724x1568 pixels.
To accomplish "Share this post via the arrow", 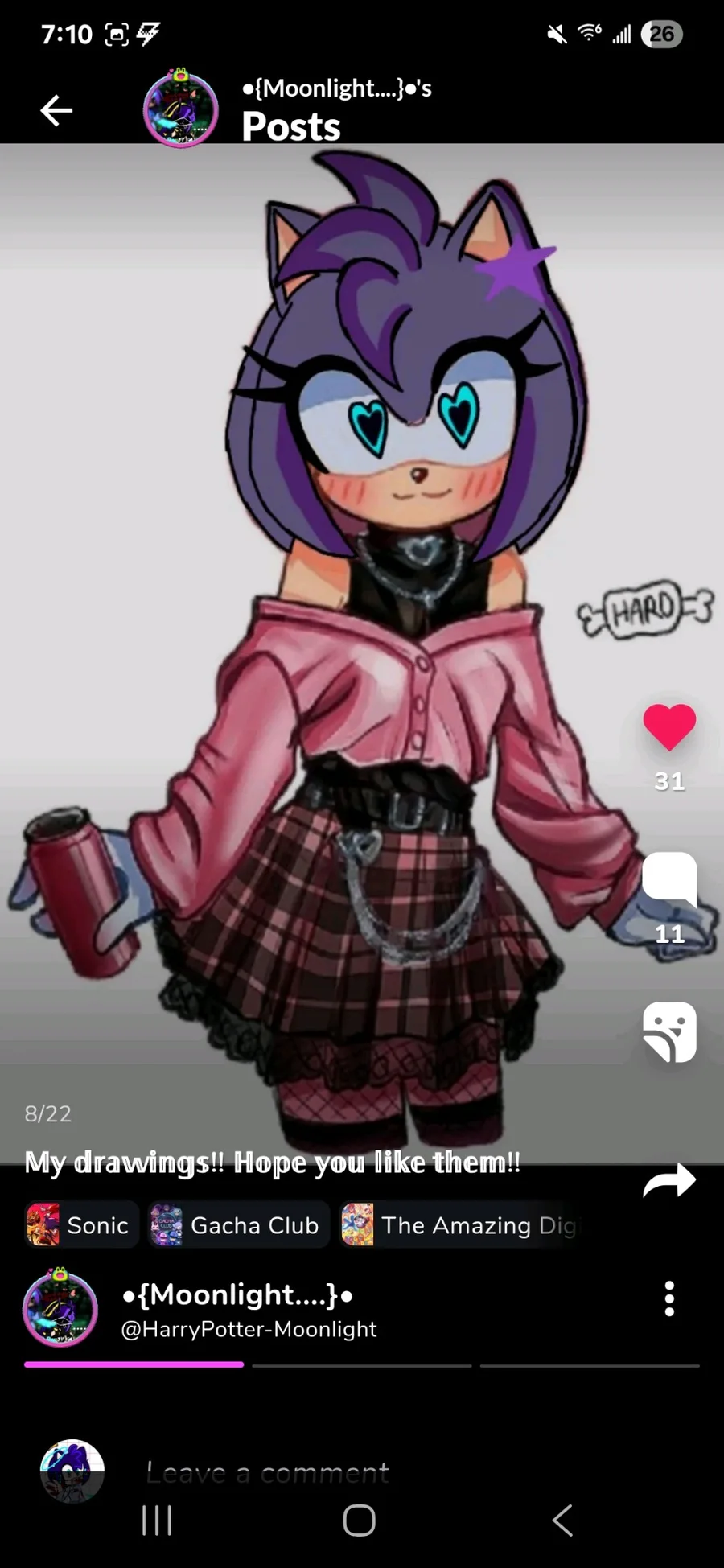I will coord(669,1180).
